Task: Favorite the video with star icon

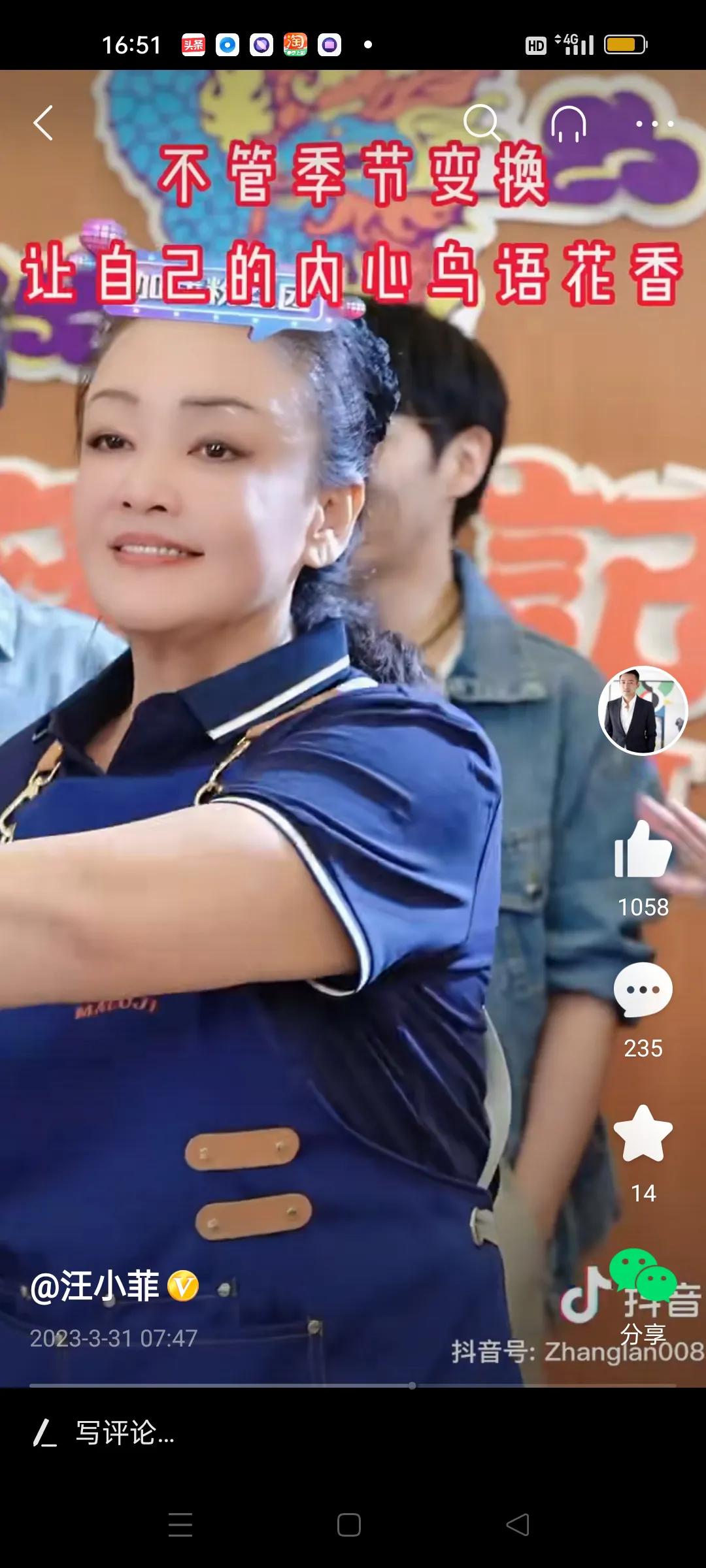Action: (x=643, y=1134)
